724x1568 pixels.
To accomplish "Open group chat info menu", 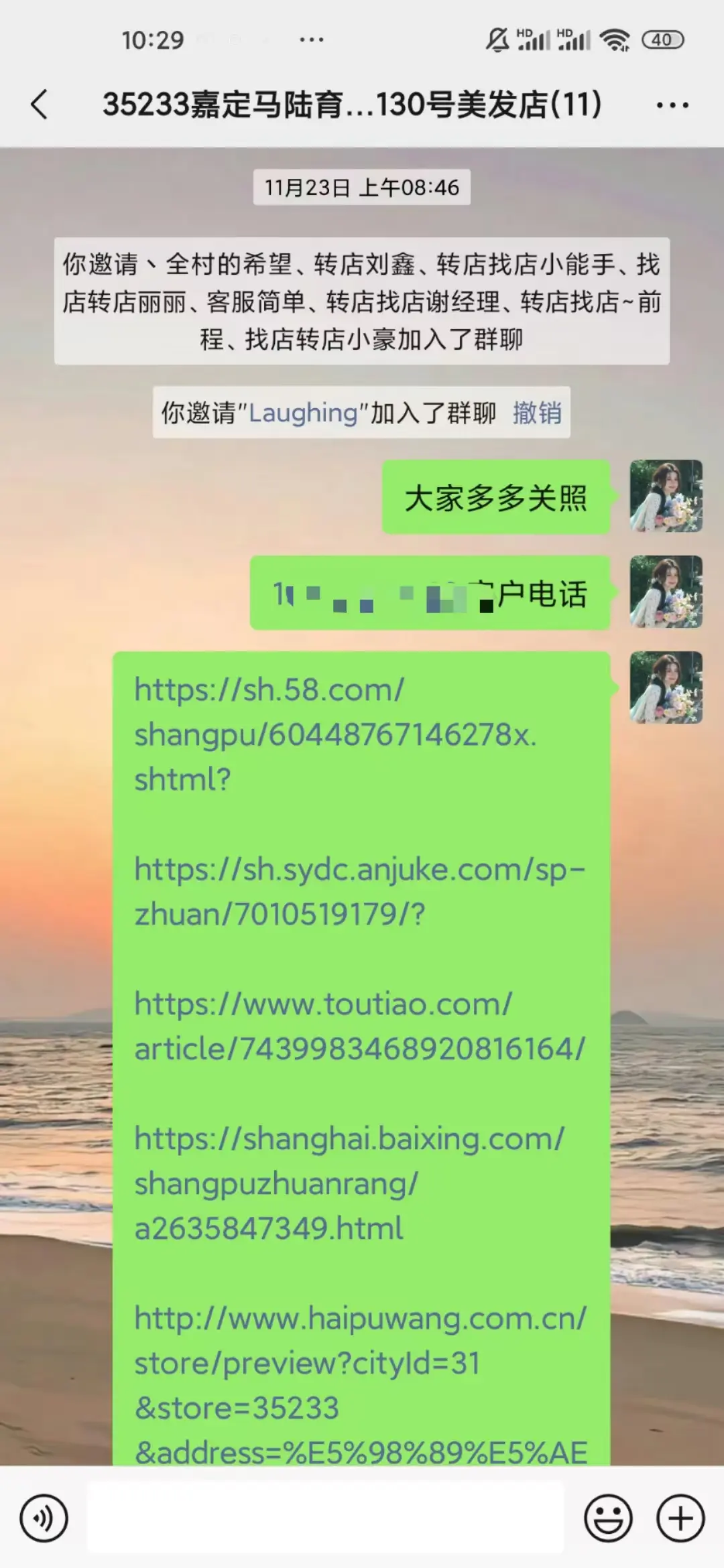I will click(672, 105).
